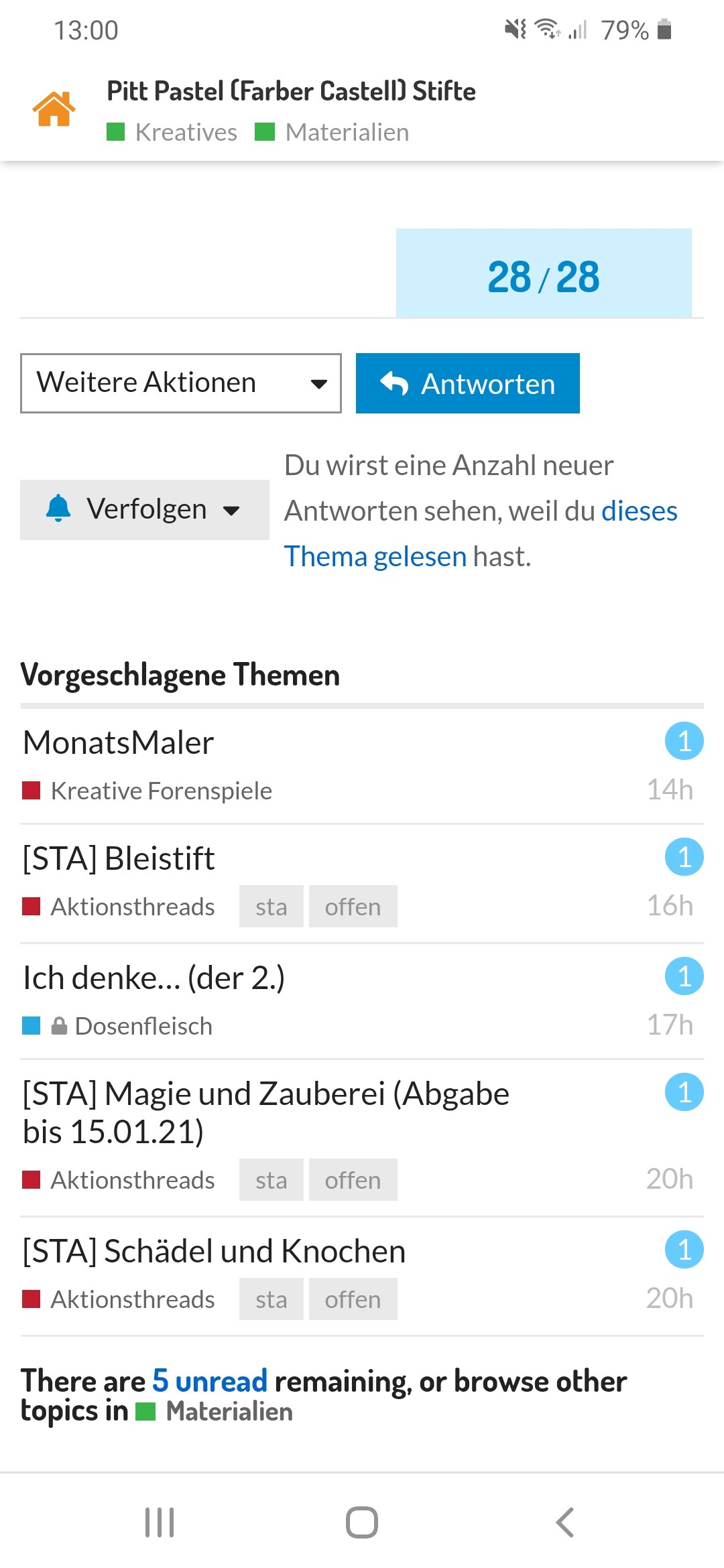Browse other topics in Materialien

coord(229,1412)
